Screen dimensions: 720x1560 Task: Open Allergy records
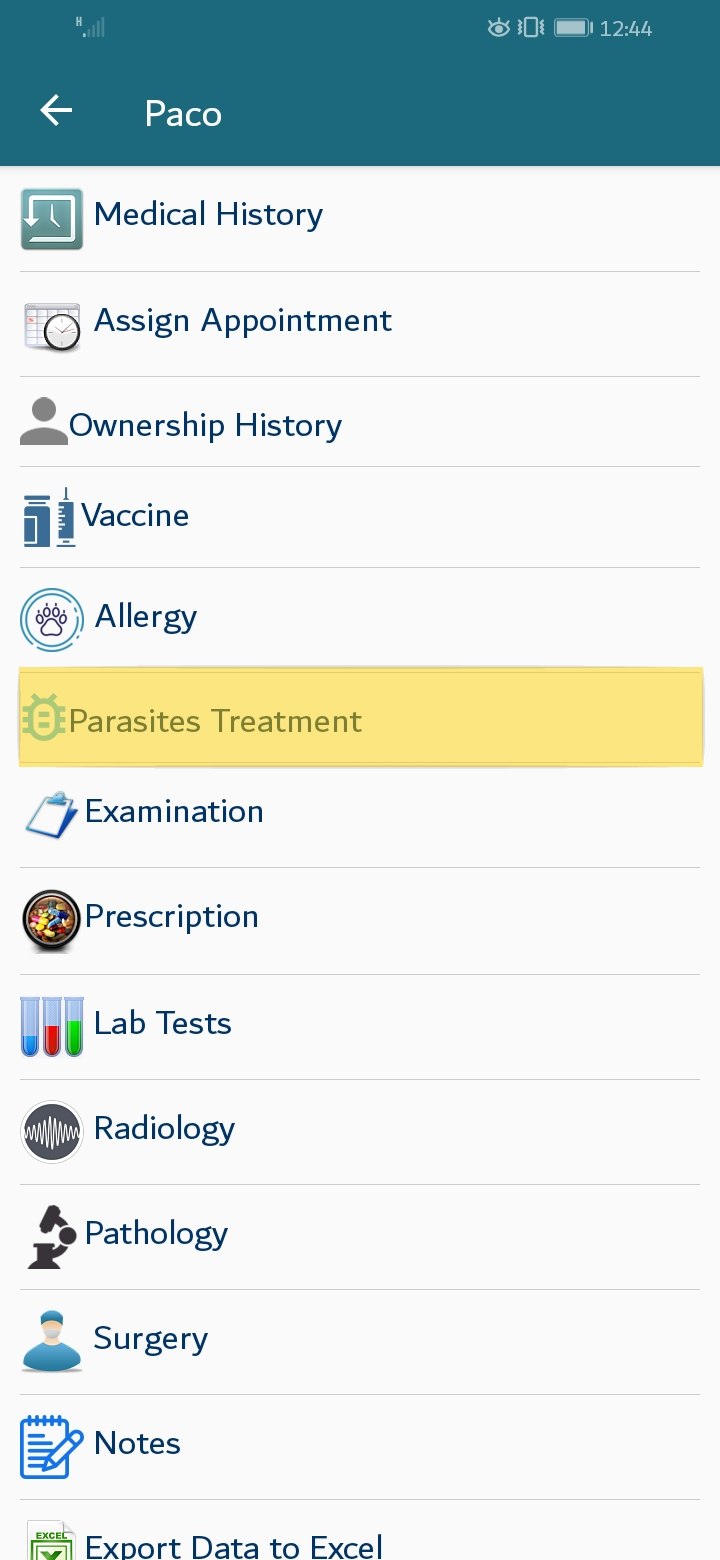click(x=360, y=618)
